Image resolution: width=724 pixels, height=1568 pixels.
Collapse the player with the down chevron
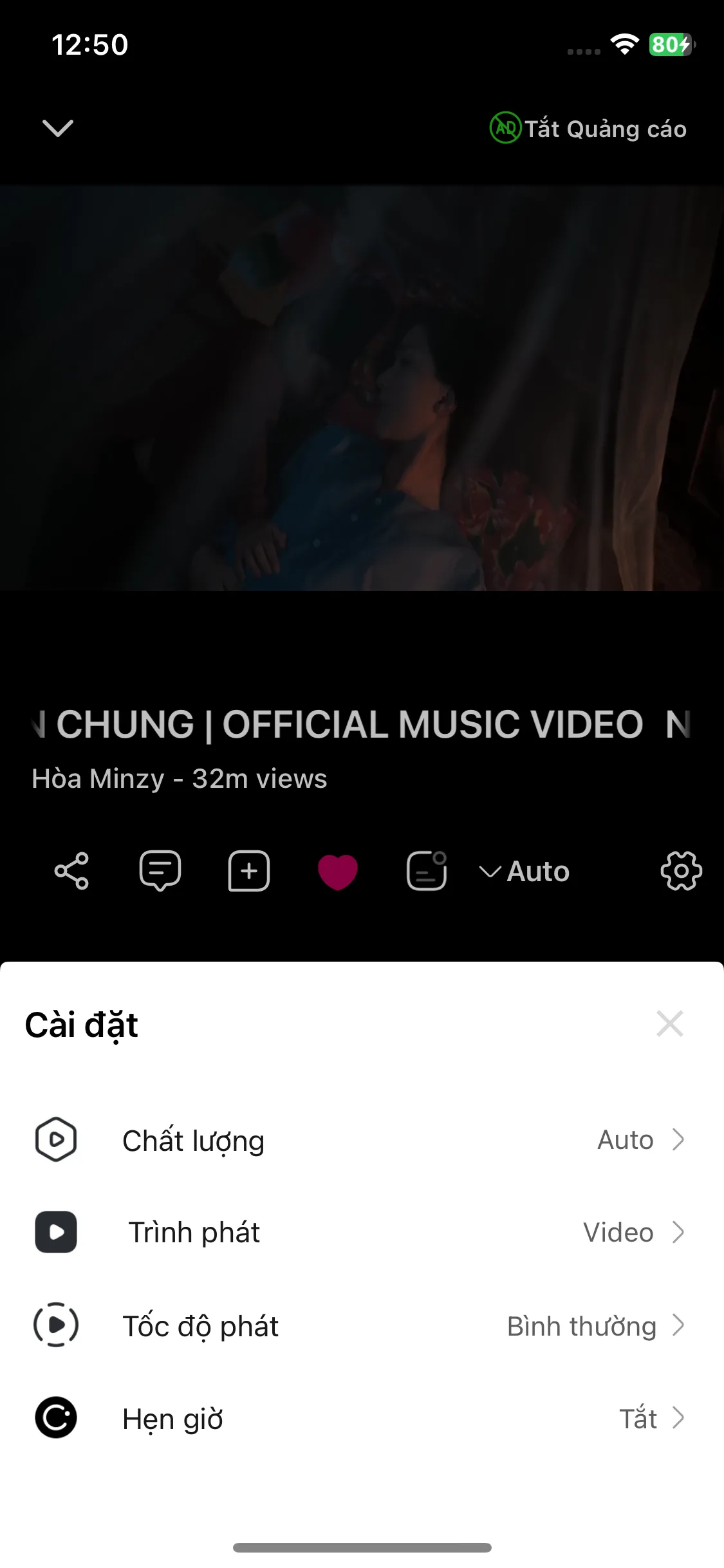click(x=58, y=128)
